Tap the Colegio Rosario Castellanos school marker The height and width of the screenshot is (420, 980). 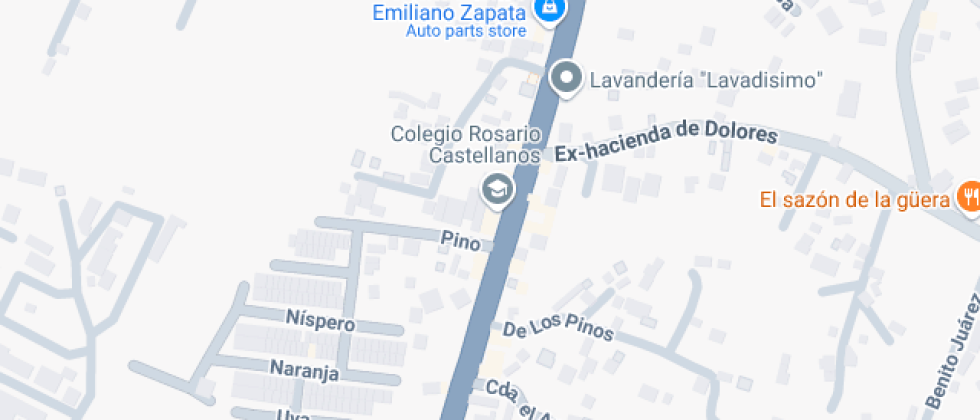point(496,187)
